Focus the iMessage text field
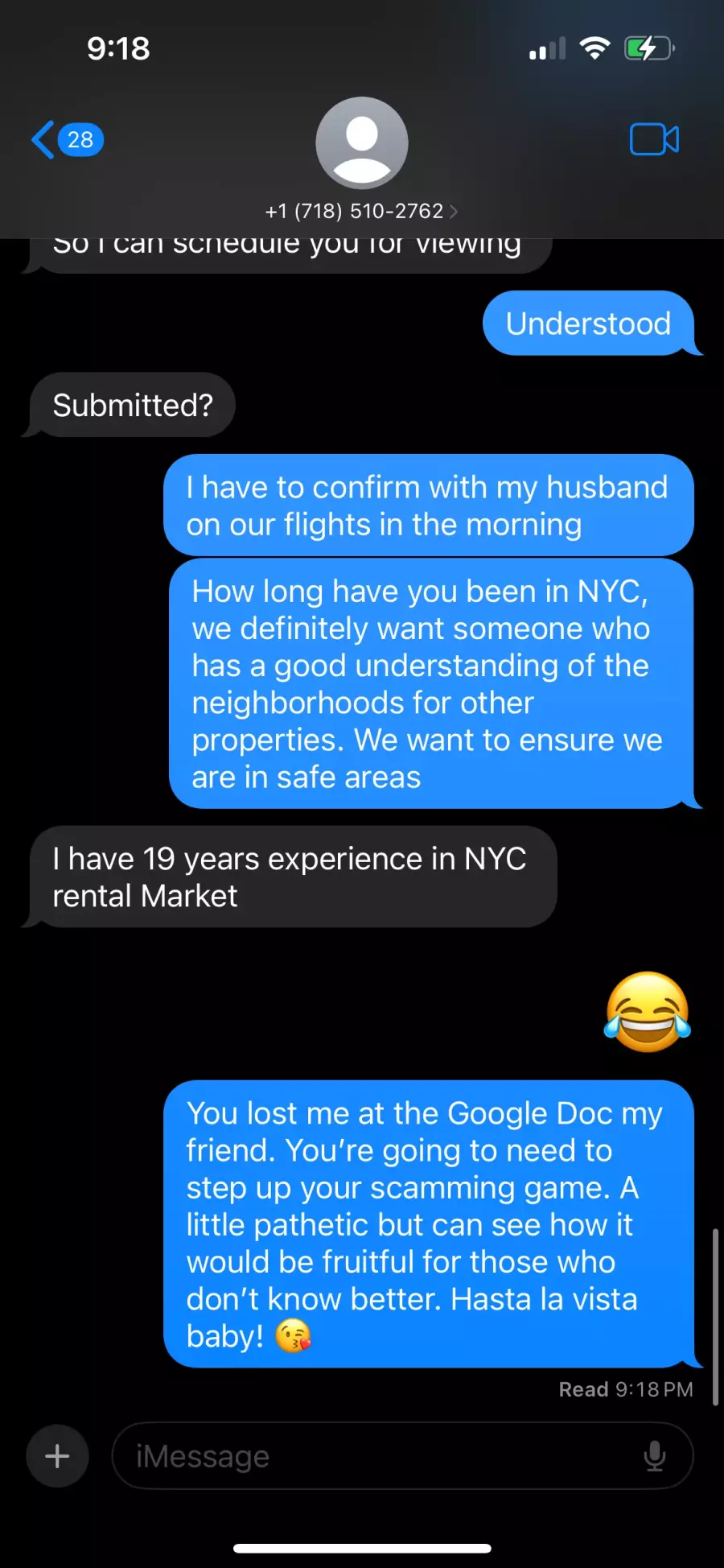 click(378, 1455)
